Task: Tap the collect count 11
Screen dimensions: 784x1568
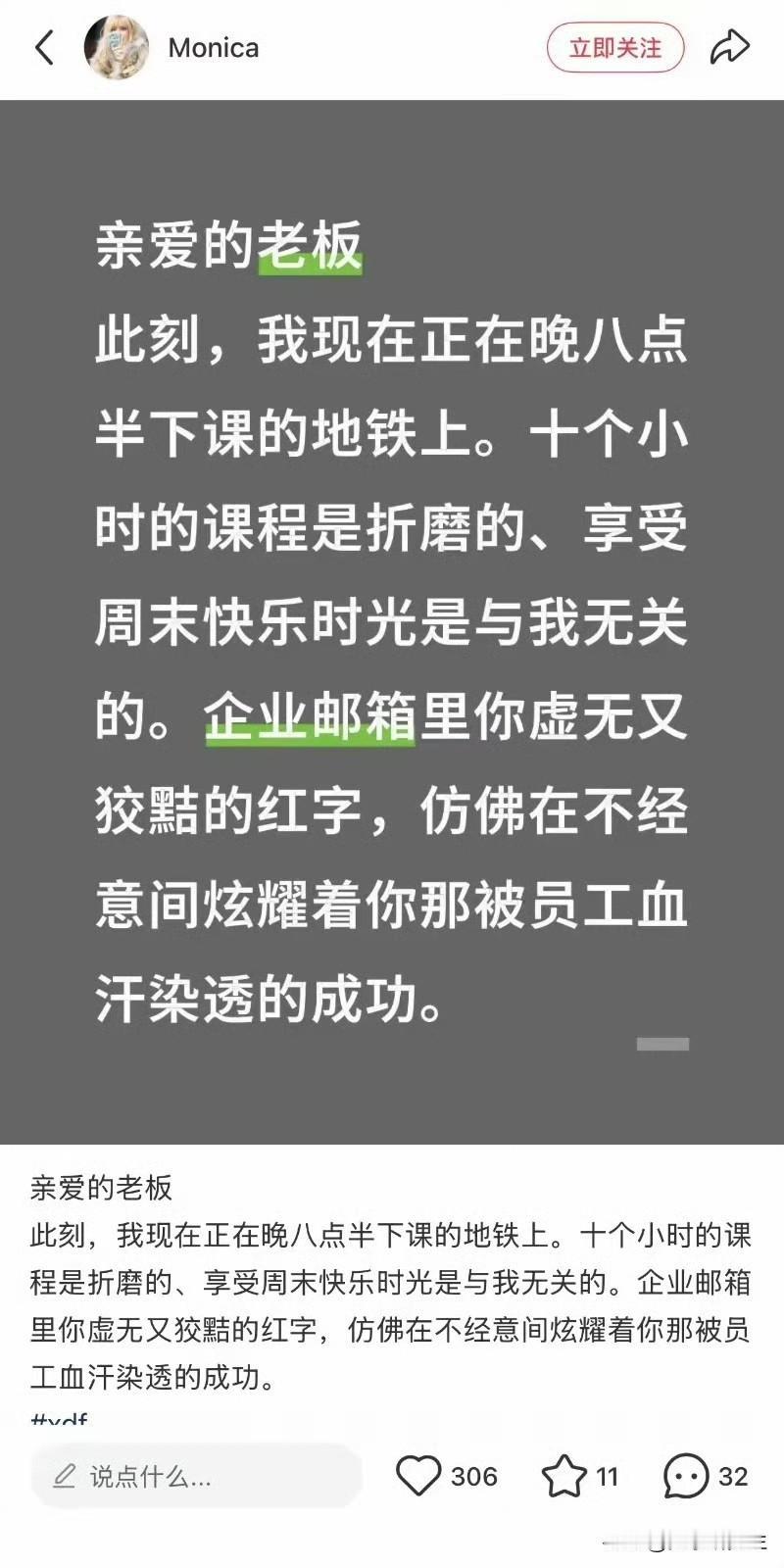Action: point(606,1475)
